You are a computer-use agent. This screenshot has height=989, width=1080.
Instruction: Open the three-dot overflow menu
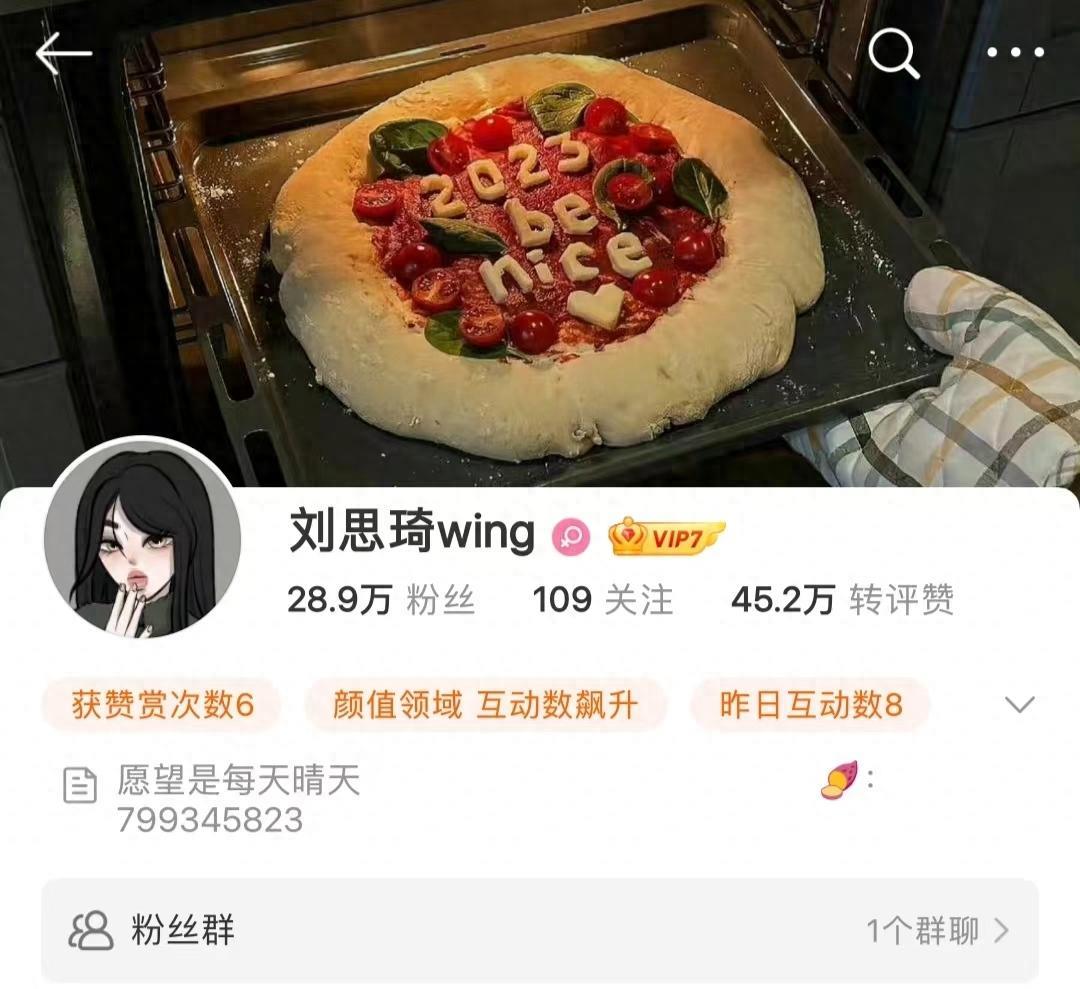pos(1015,53)
